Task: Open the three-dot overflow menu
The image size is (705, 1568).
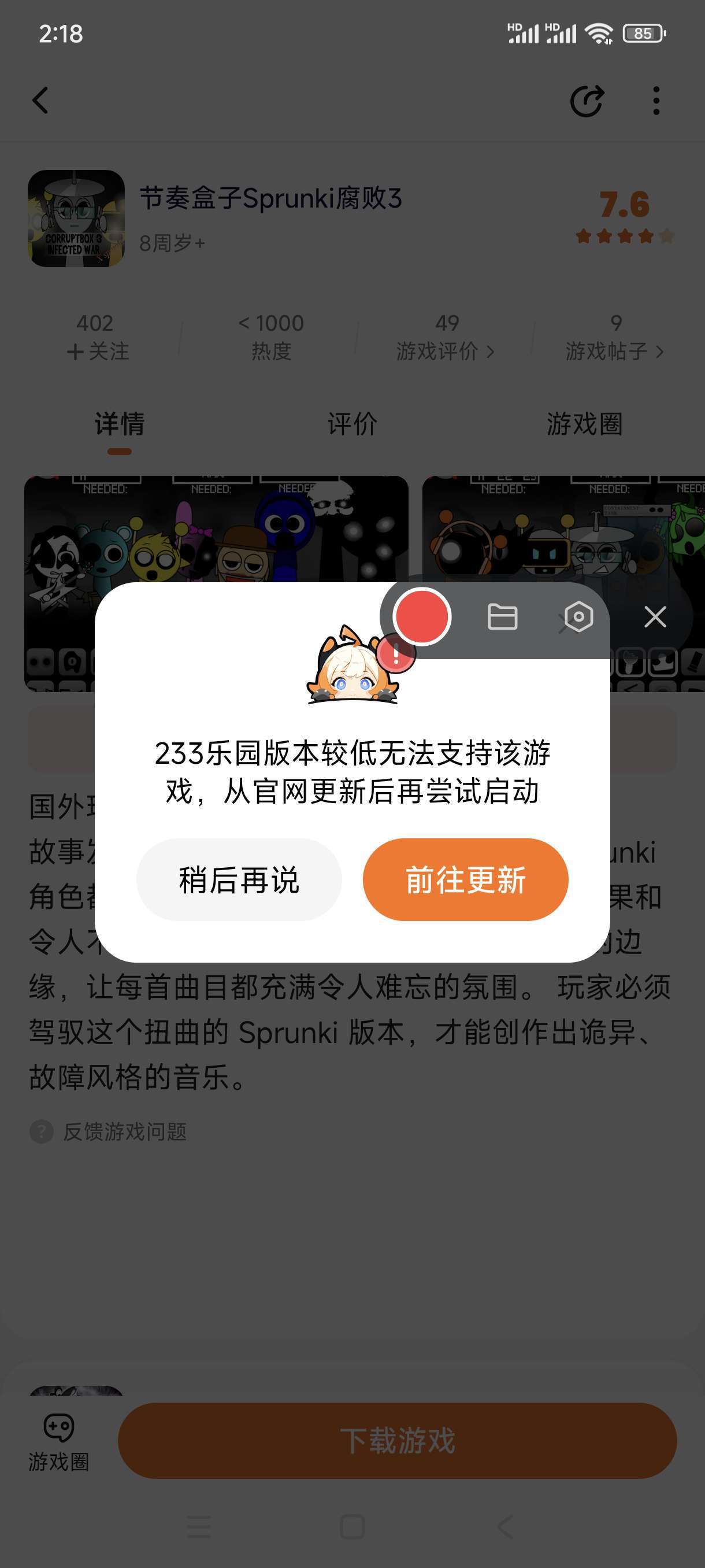Action: pyautogui.click(x=656, y=101)
